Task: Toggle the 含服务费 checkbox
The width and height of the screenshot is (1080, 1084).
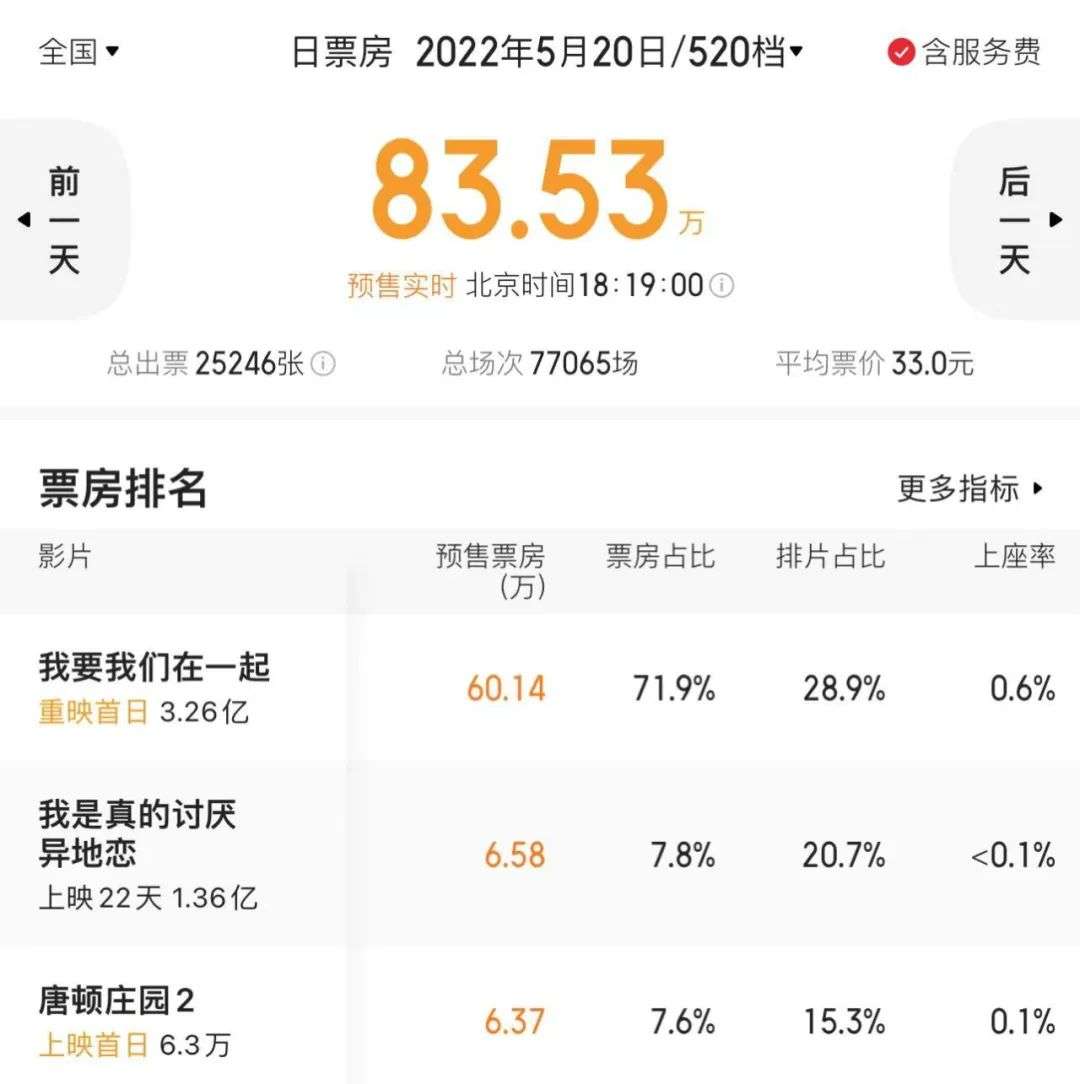Action: [902, 52]
